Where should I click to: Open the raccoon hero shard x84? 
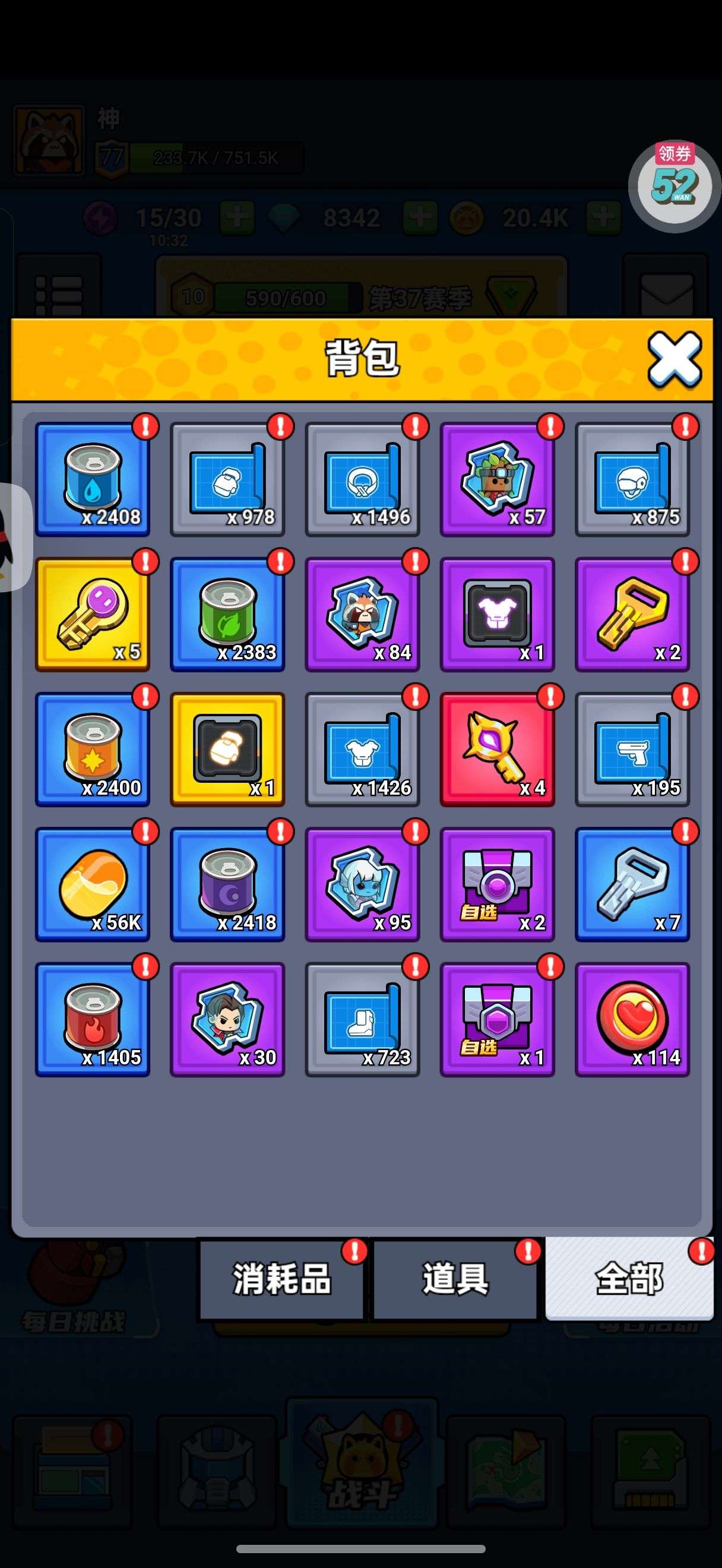[363, 615]
